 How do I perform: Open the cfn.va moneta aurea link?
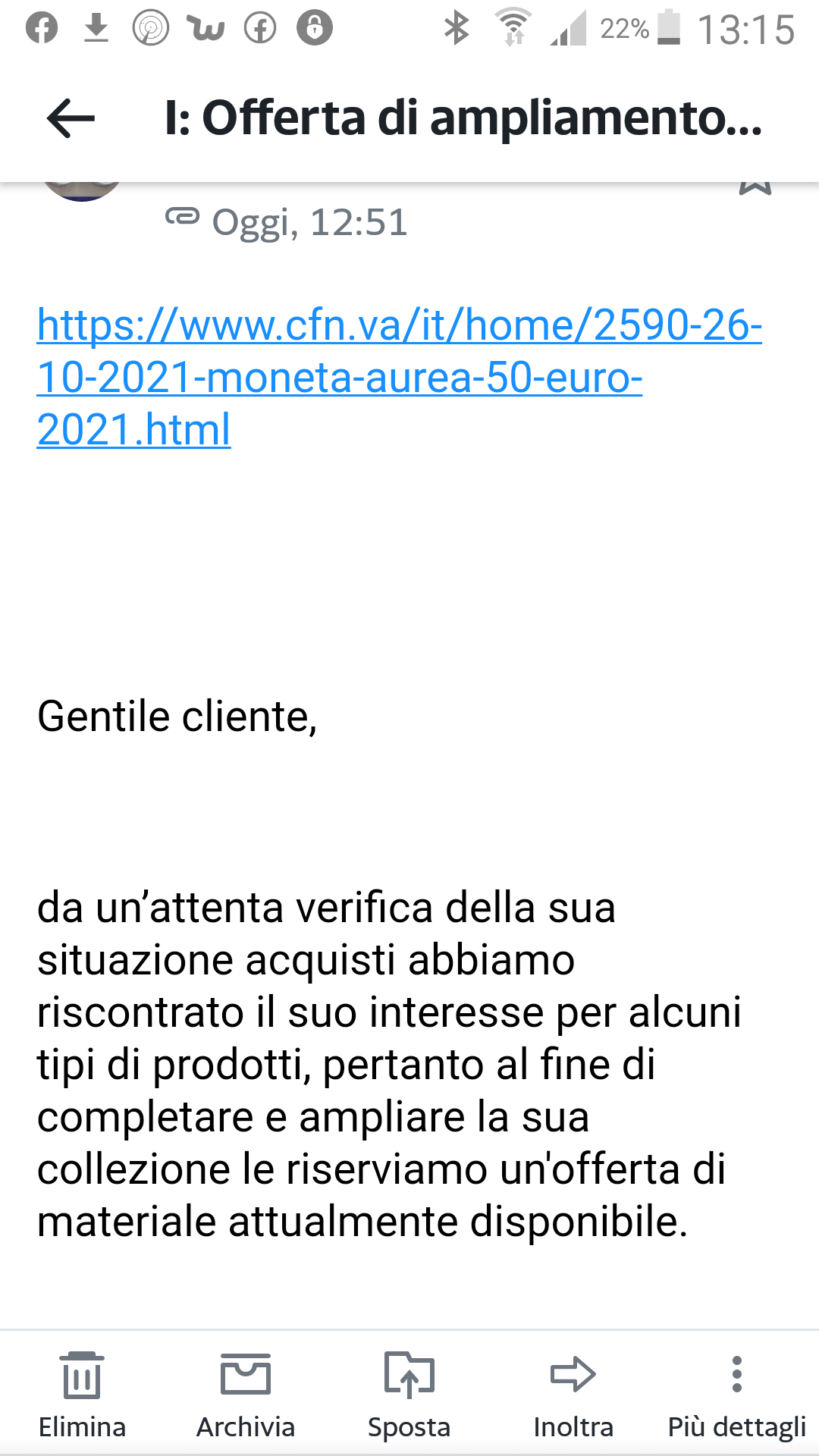tap(400, 377)
